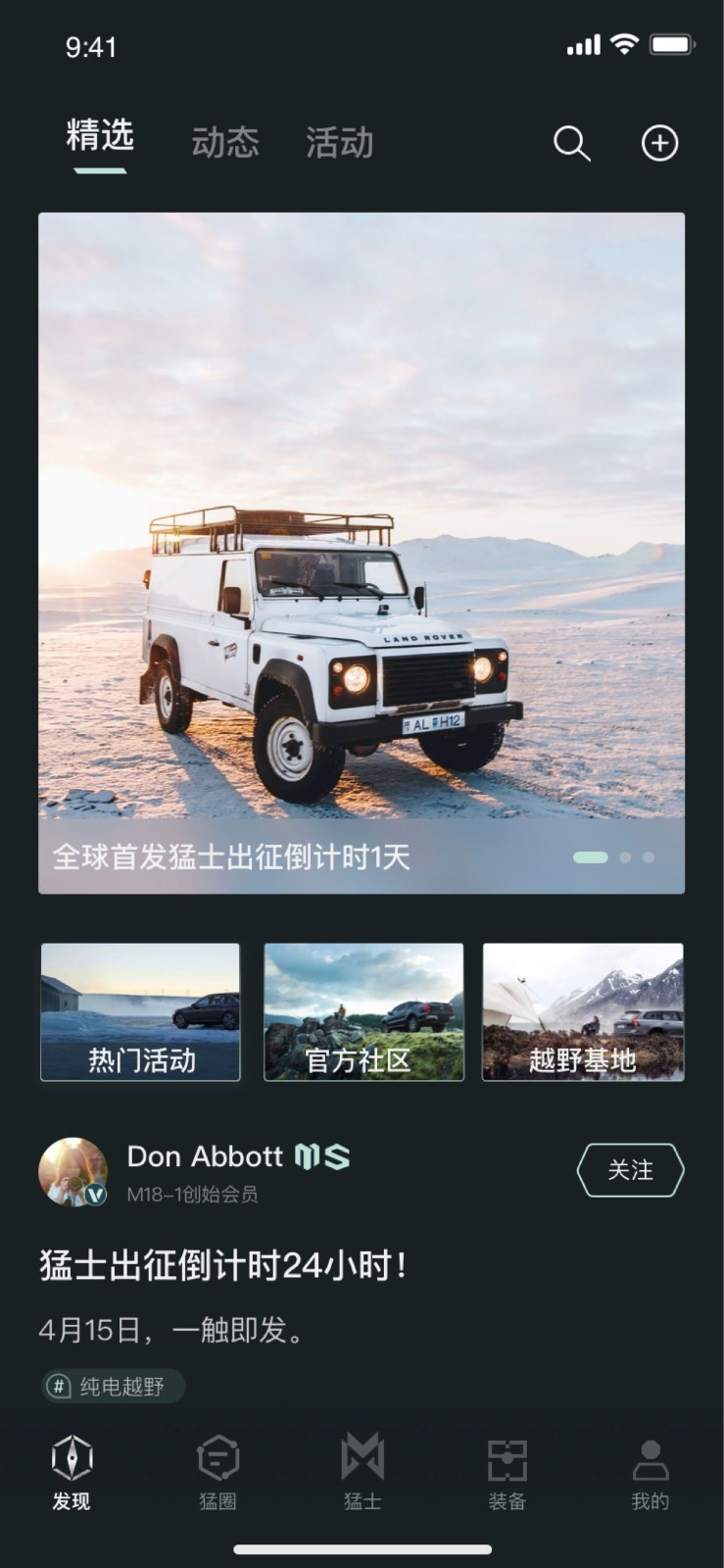Open the 官方社区 tile
This screenshot has height=1568, width=724.
[363, 1012]
